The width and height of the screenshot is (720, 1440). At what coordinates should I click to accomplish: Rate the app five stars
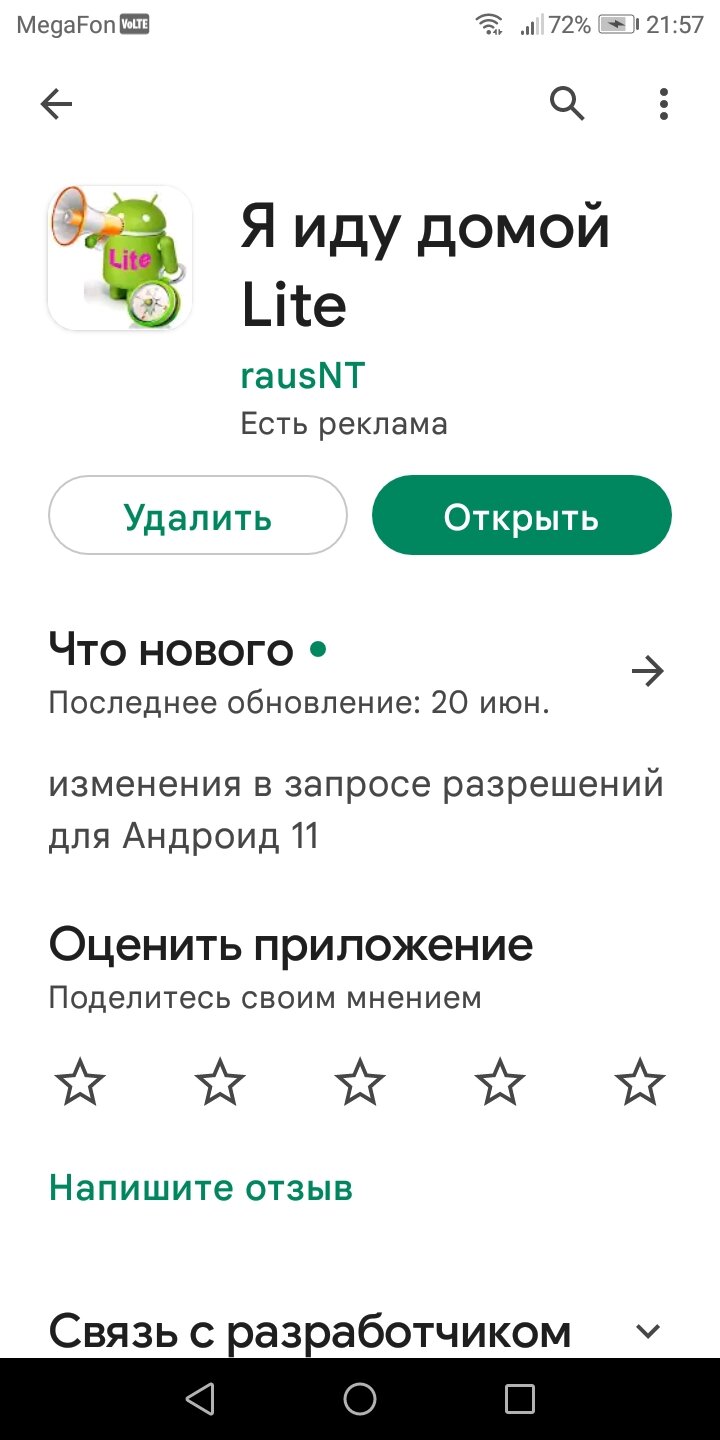pyautogui.click(x=640, y=1083)
